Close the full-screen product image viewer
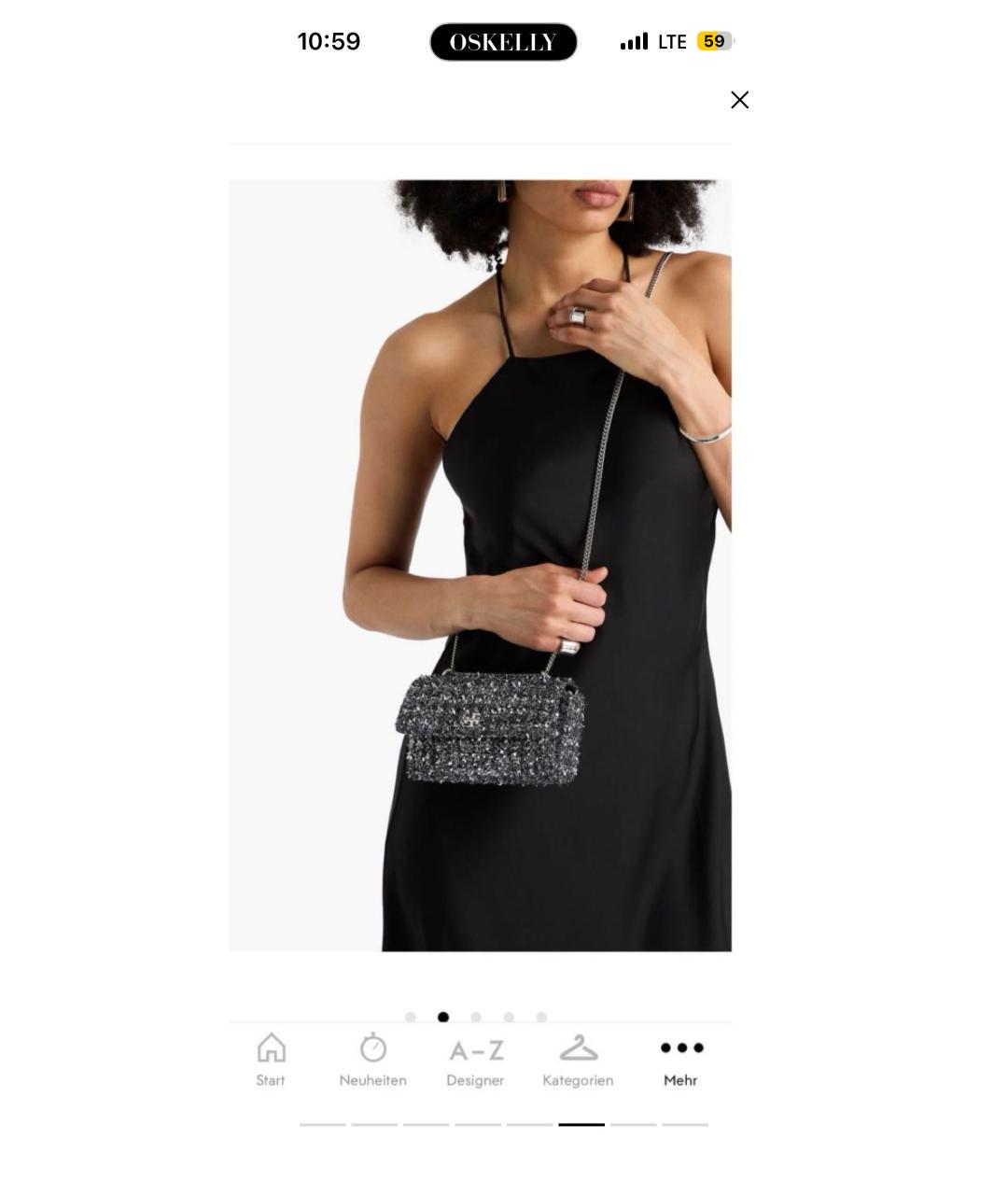 pyautogui.click(x=739, y=100)
